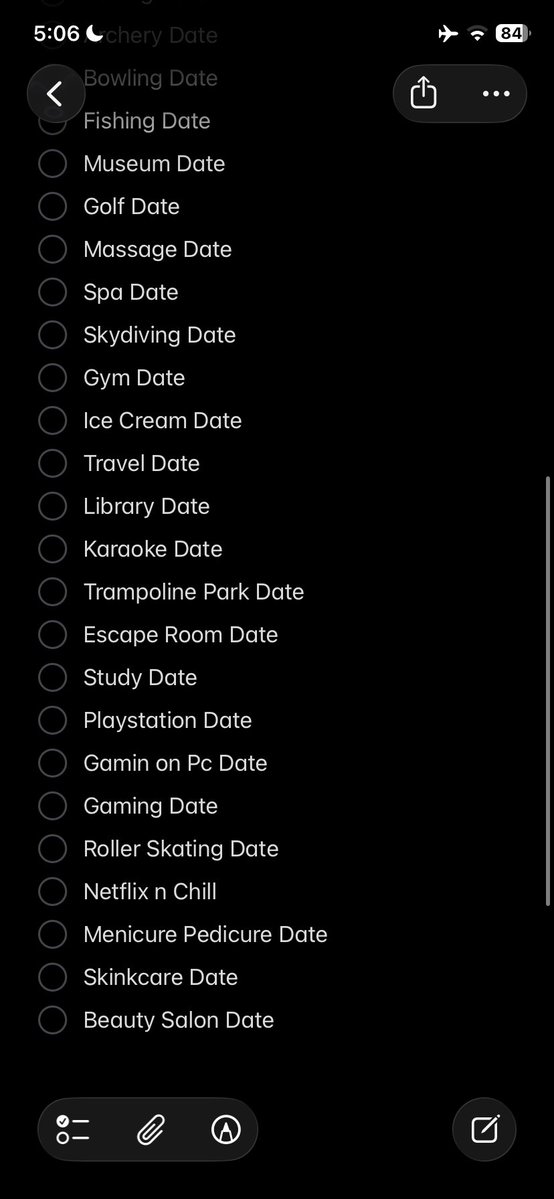The height and width of the screenshot is (1199, 554).
Task: Check off Museum Date
Action: click(x=53, y=164)
